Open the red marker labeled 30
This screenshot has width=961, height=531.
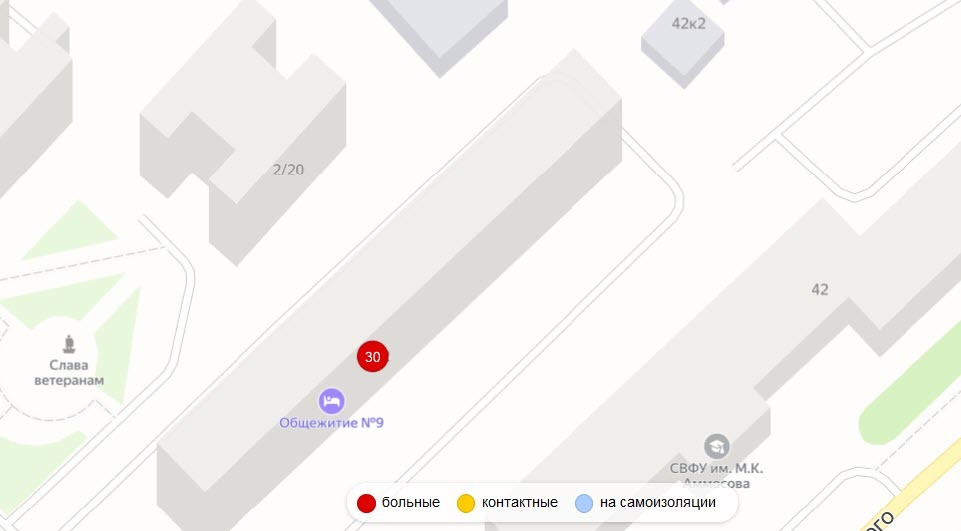coord(373,356)
